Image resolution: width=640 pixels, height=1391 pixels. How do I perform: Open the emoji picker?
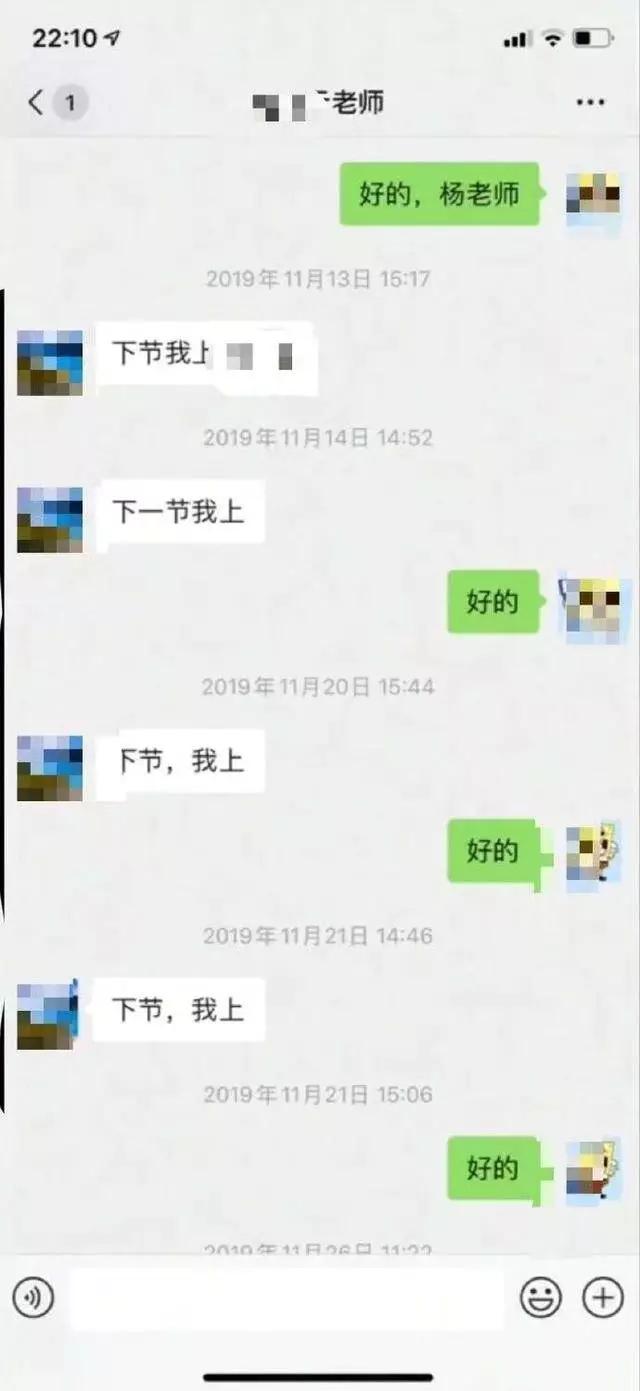541,1298
